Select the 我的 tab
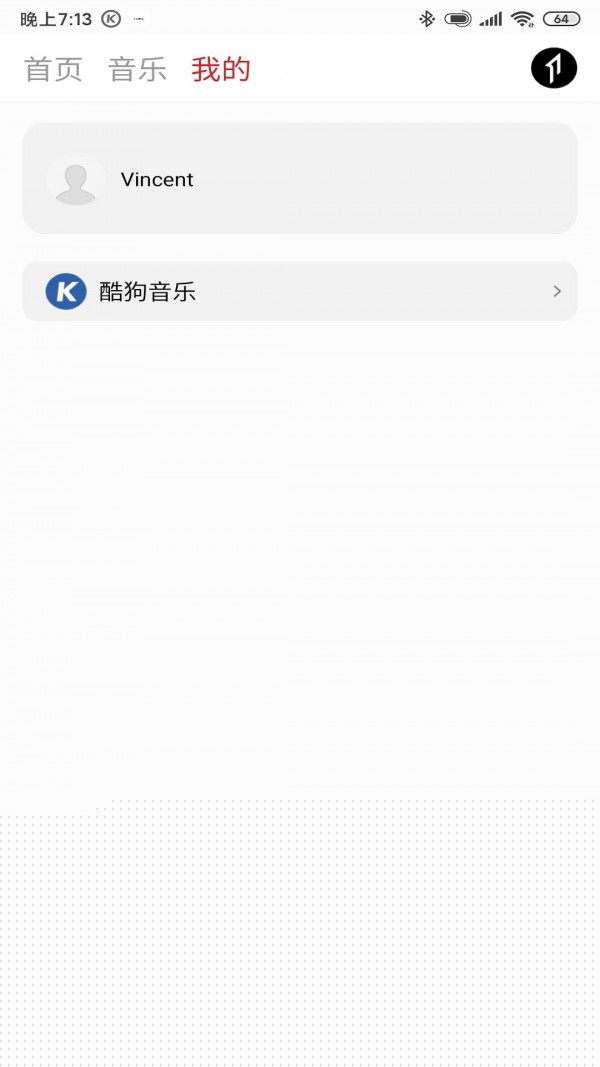The image size is (600, 1067). click(221, 69)
